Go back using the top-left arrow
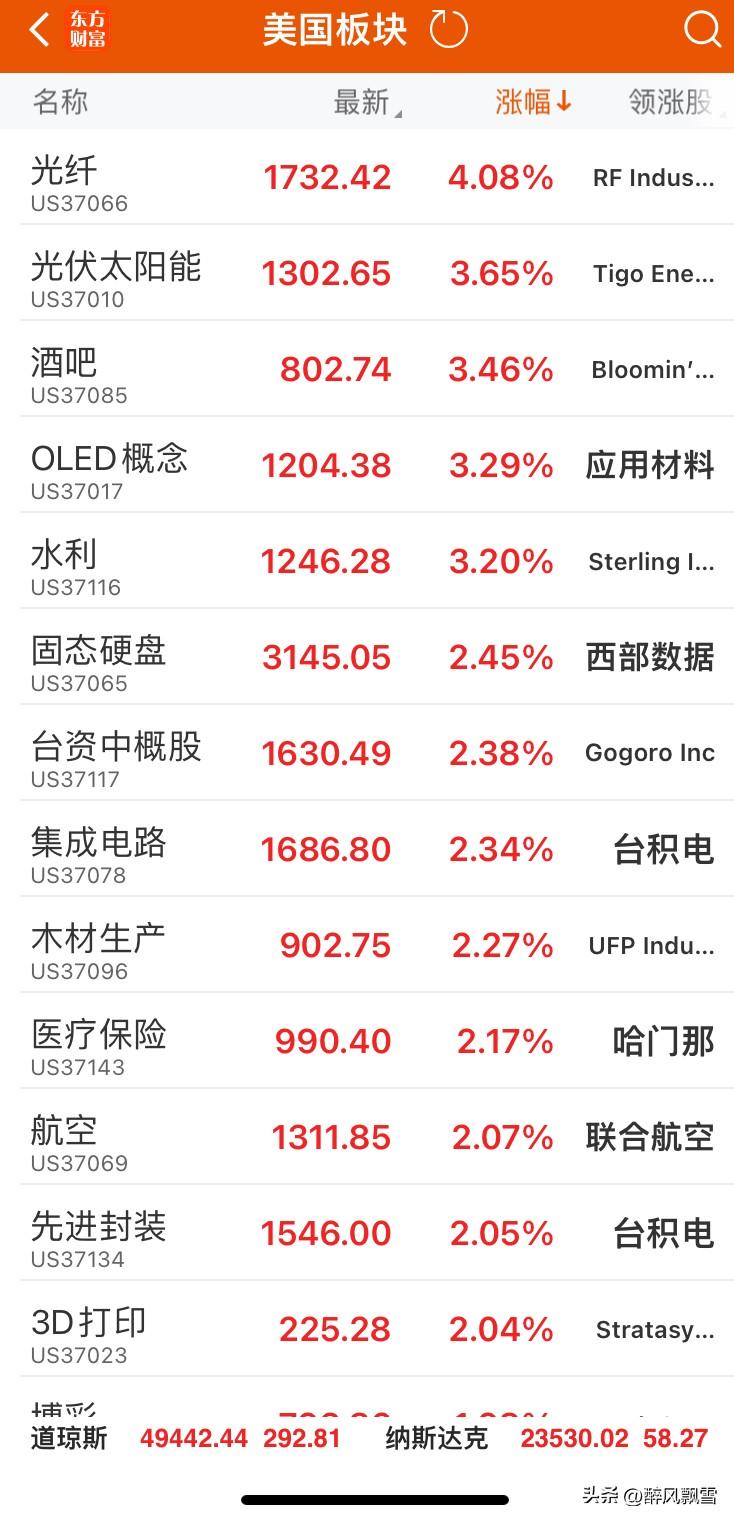 [x=39, y=31]
